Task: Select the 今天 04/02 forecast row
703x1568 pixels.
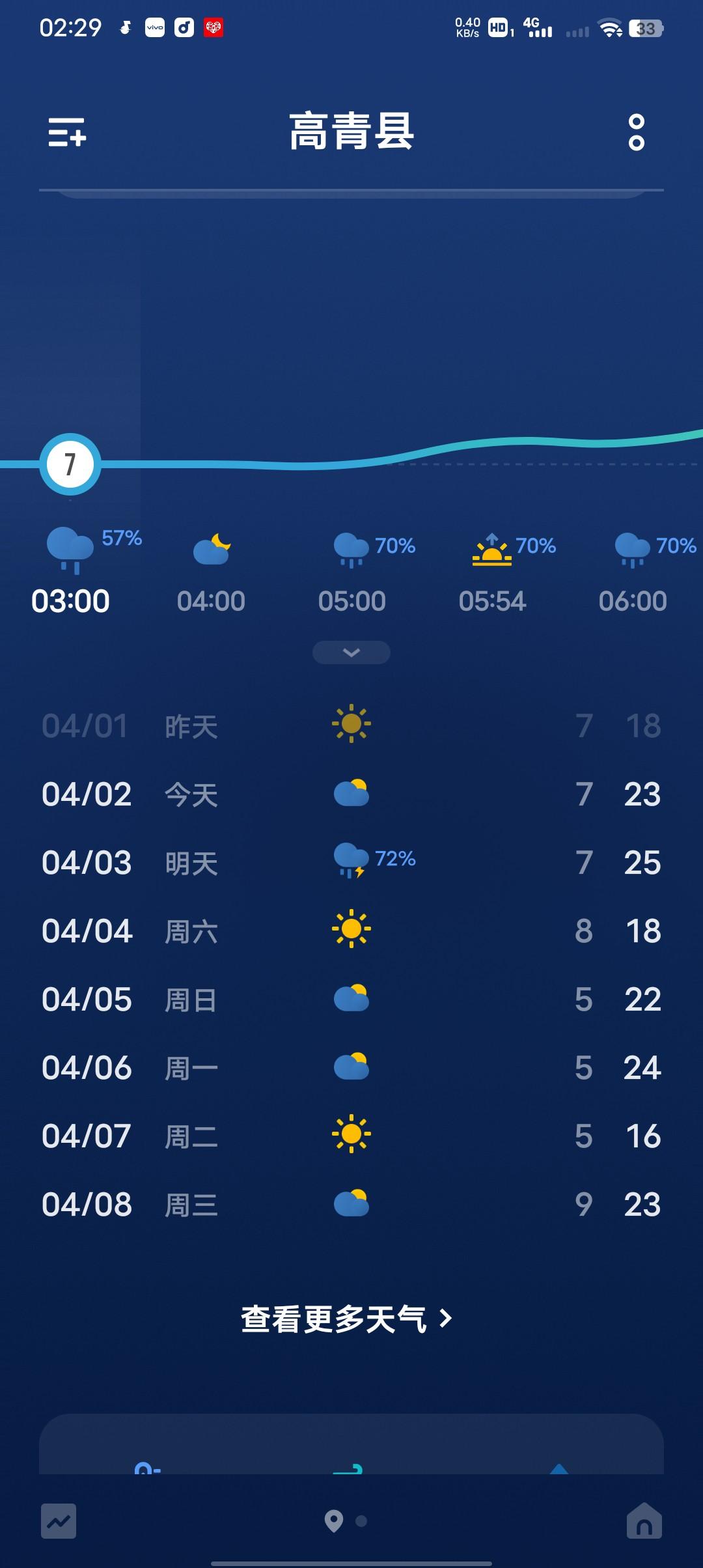Action: coord(351,793)
